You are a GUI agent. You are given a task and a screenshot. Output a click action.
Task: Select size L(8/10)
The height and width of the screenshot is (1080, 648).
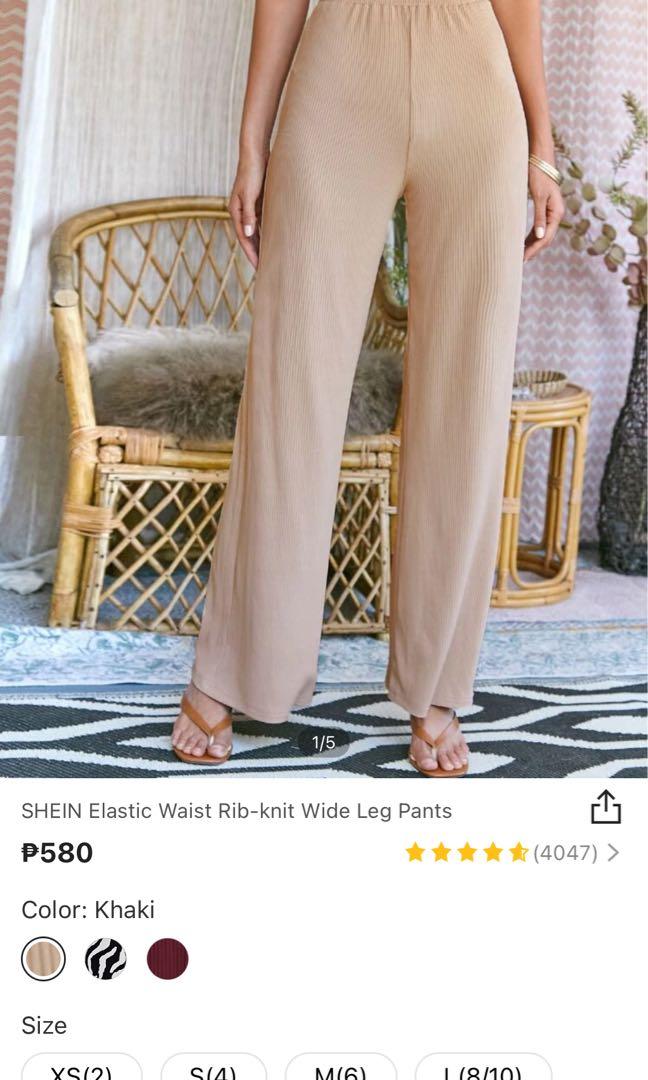pos(482,1069)
